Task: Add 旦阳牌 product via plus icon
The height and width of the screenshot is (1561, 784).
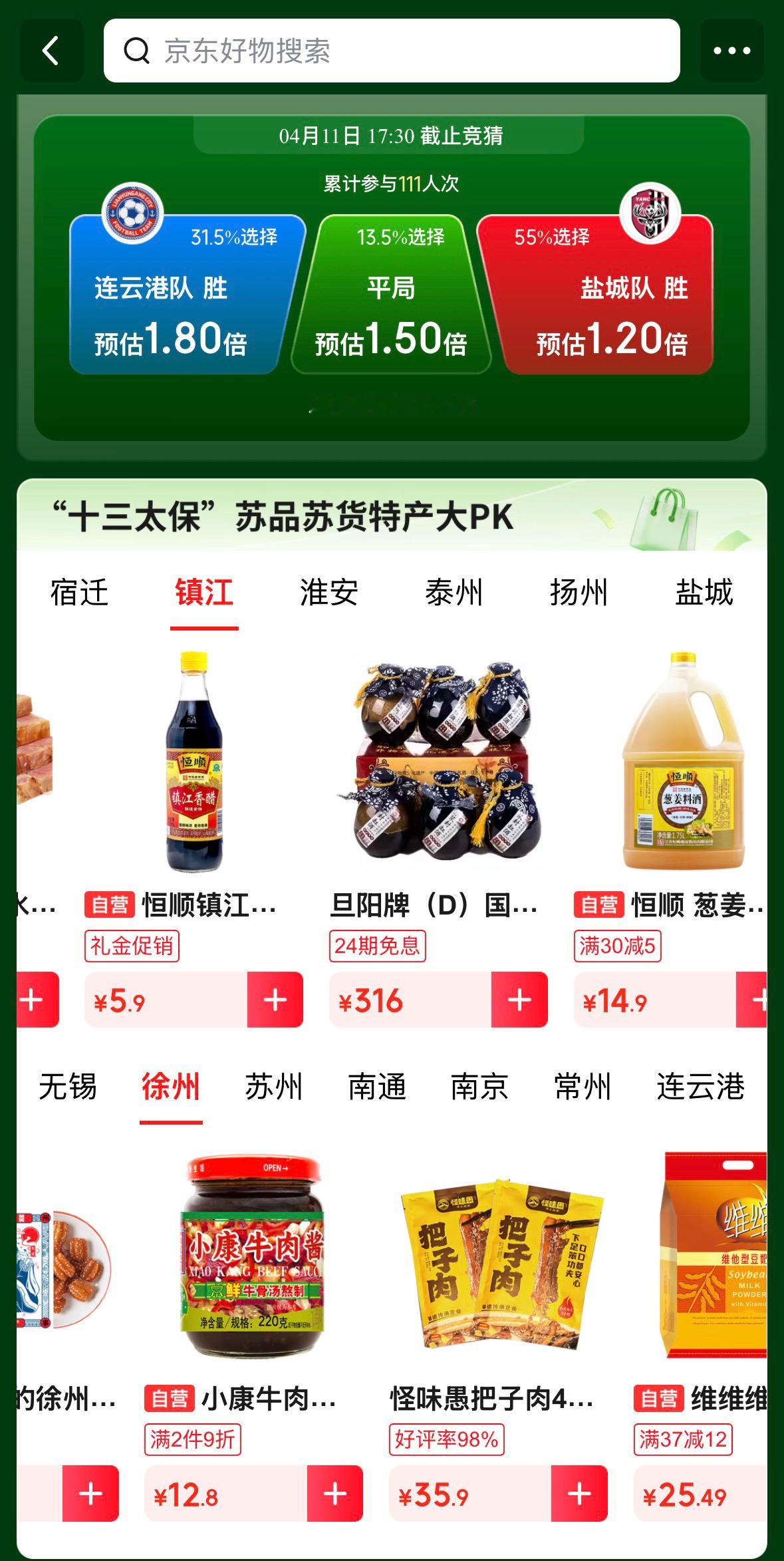Action: pos(520,1000)
